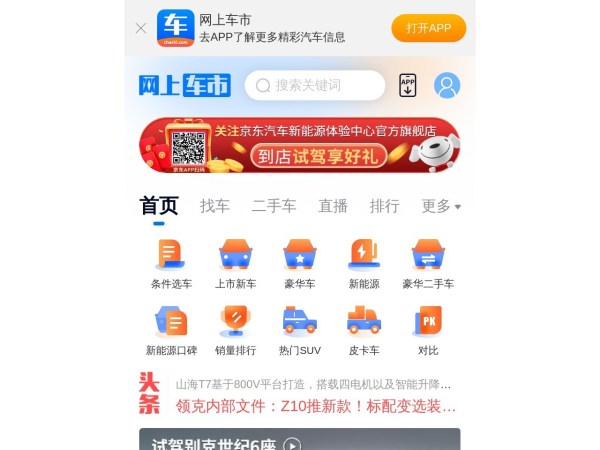Browse 豪华车
Image resolution: width=600 pixels, height=450 pixels.
point(299,264)
